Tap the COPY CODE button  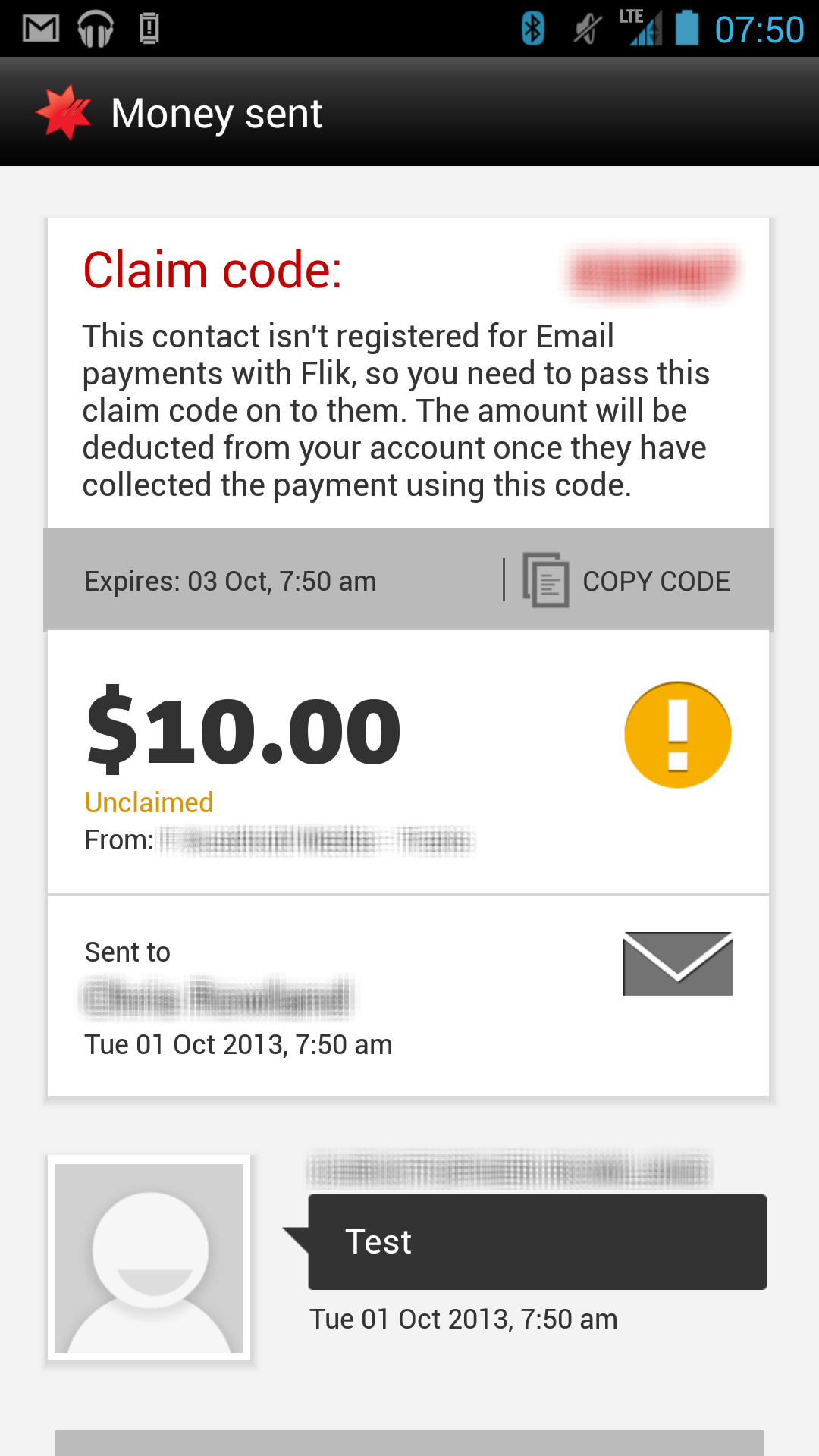click(x=626, y=581)
